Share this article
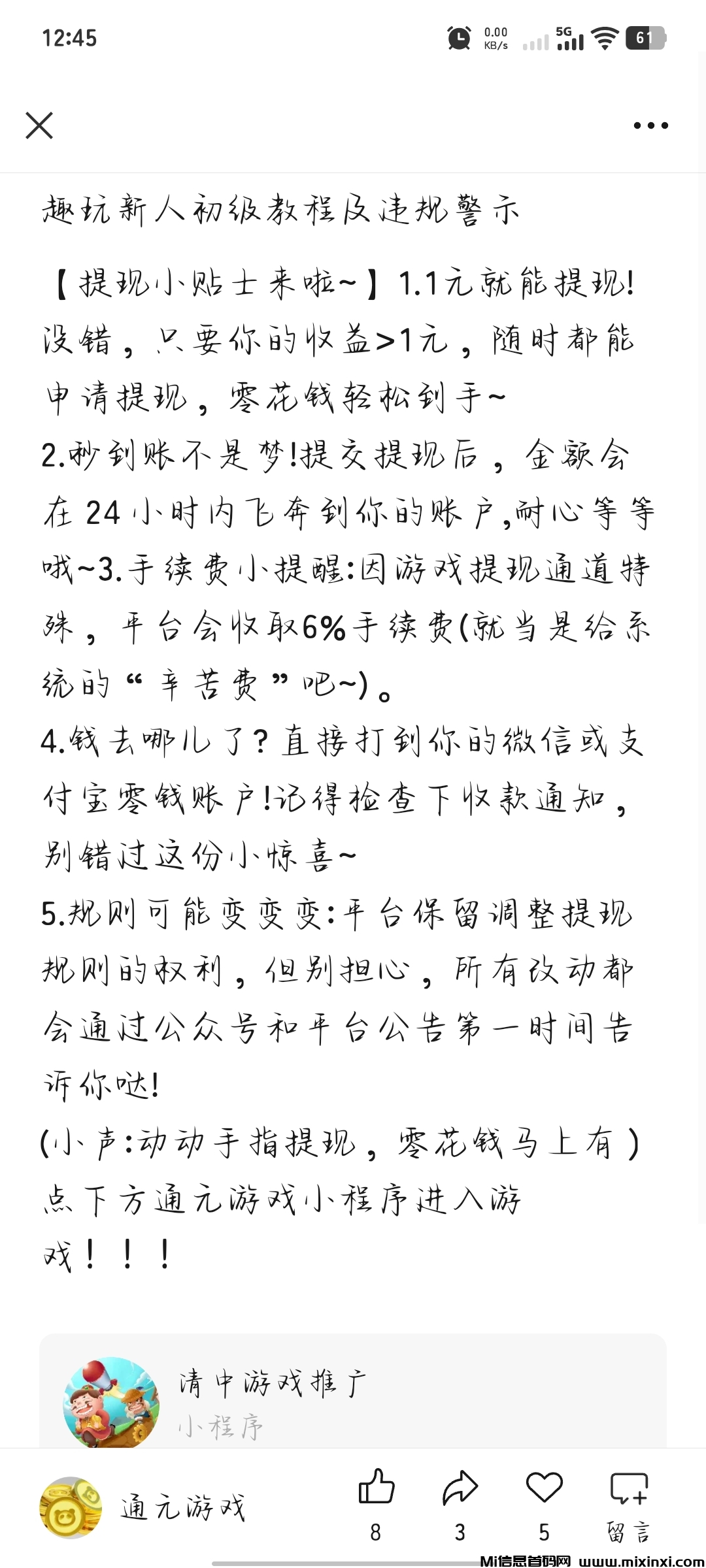The width and height of the screenshot is (706, 1568). pyautogui.click(x=460, y=1491)
